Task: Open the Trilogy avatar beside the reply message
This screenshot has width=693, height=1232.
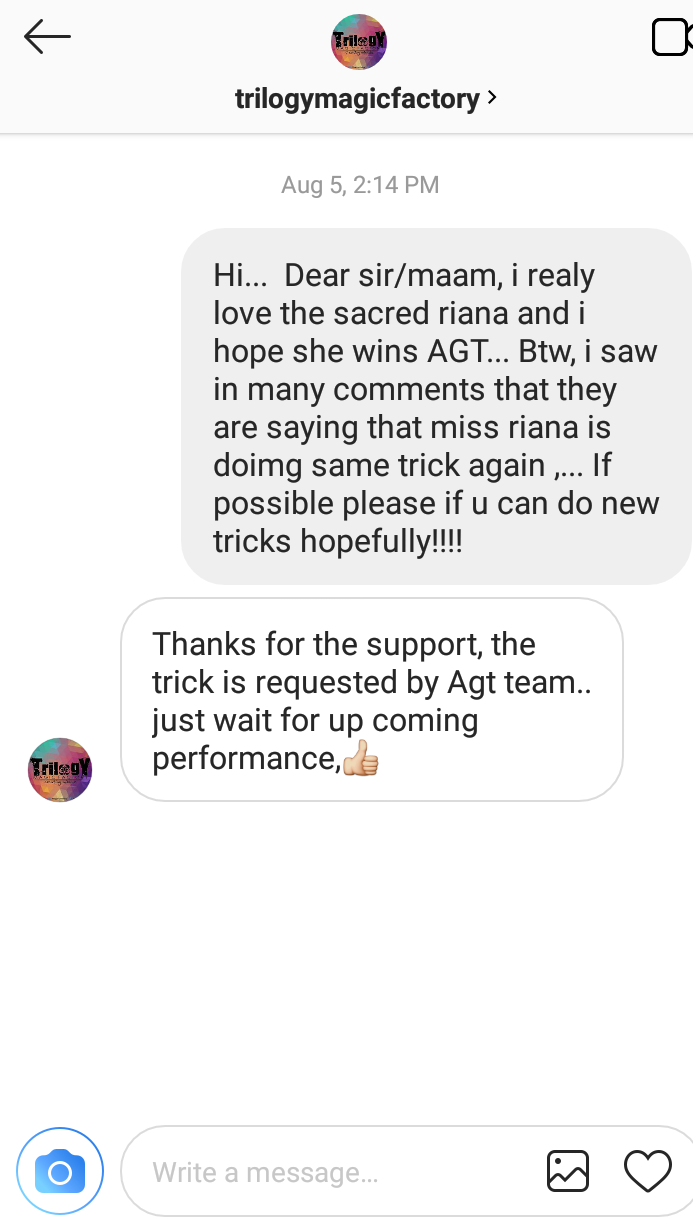Action: tap(60, 770)
